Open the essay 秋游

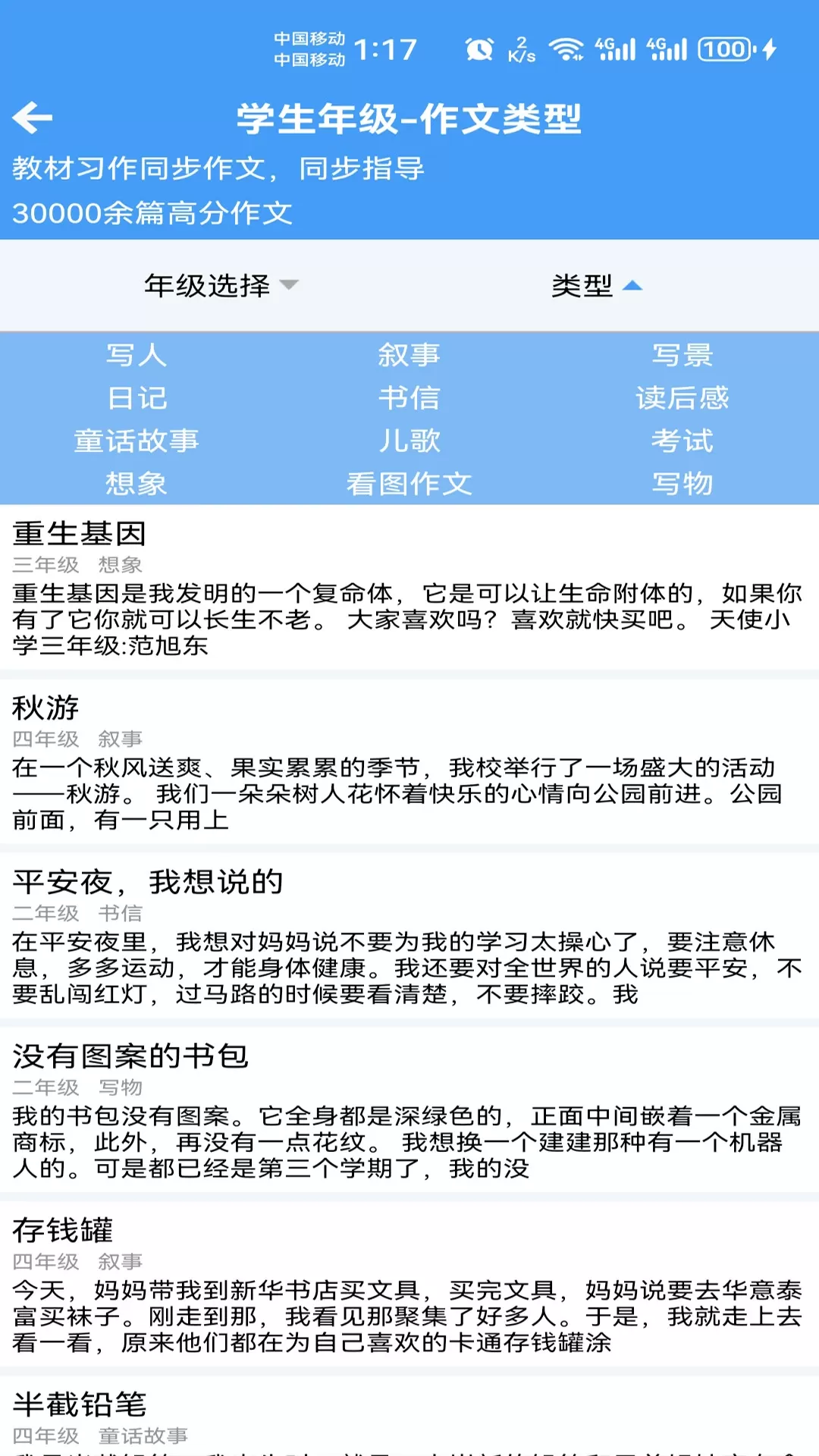409,762
